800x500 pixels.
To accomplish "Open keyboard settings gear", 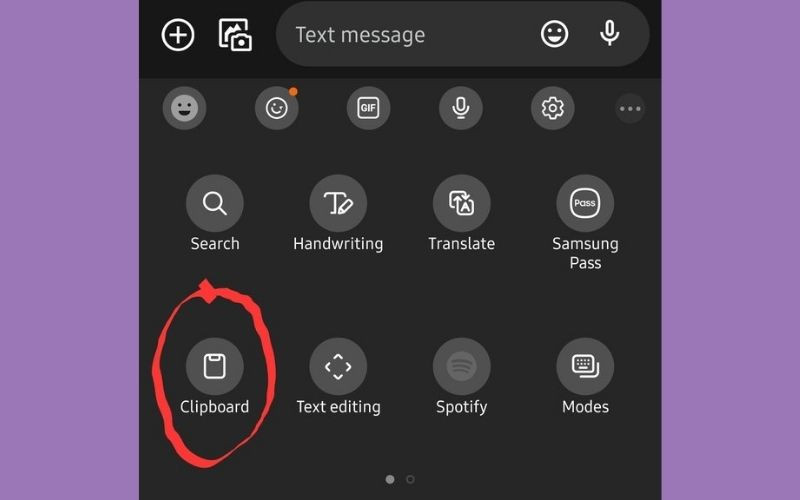I will [x=552, y=108].
